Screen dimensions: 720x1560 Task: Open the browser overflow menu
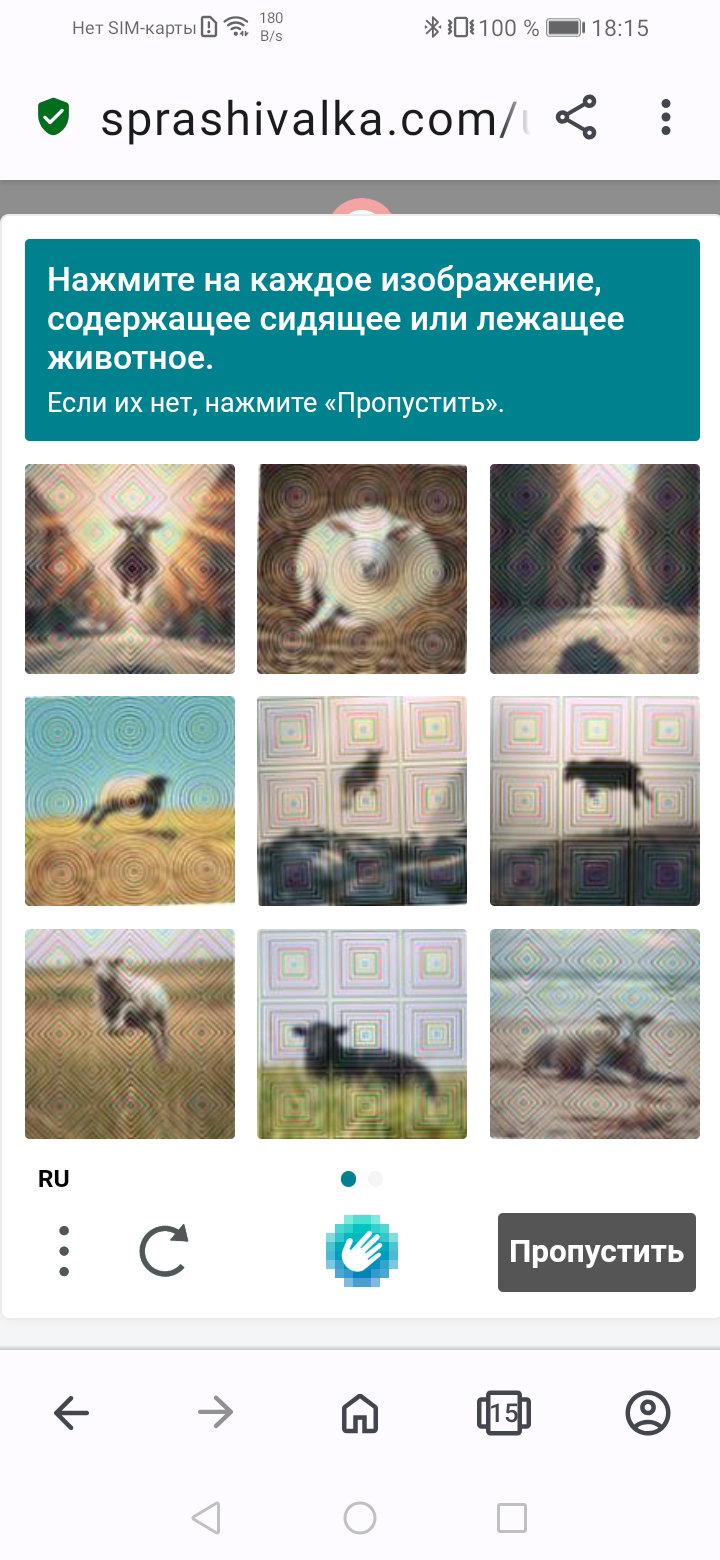pyautogui.click(x=666, y=118)
